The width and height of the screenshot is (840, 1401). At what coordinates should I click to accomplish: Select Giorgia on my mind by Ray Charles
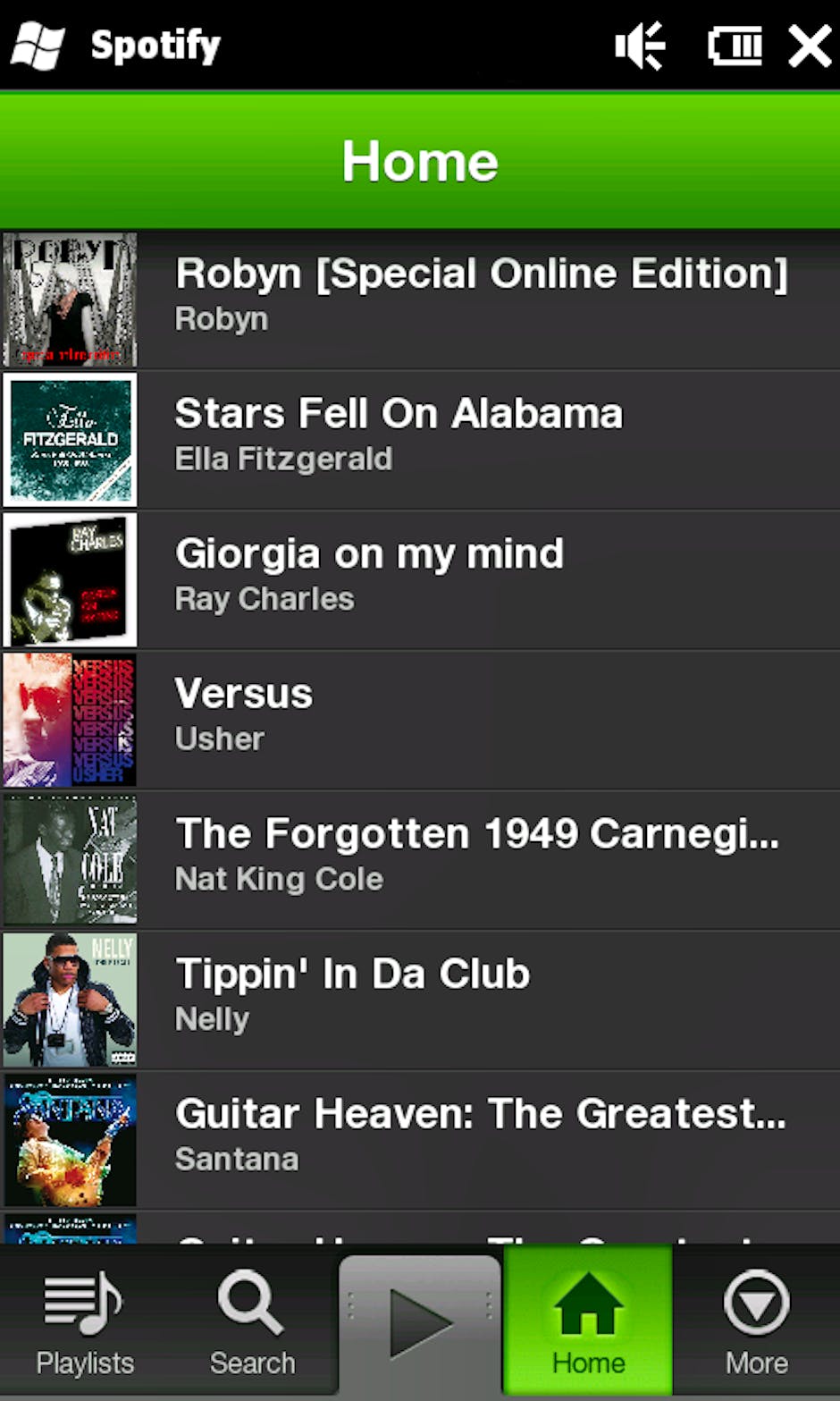point(369,577)
